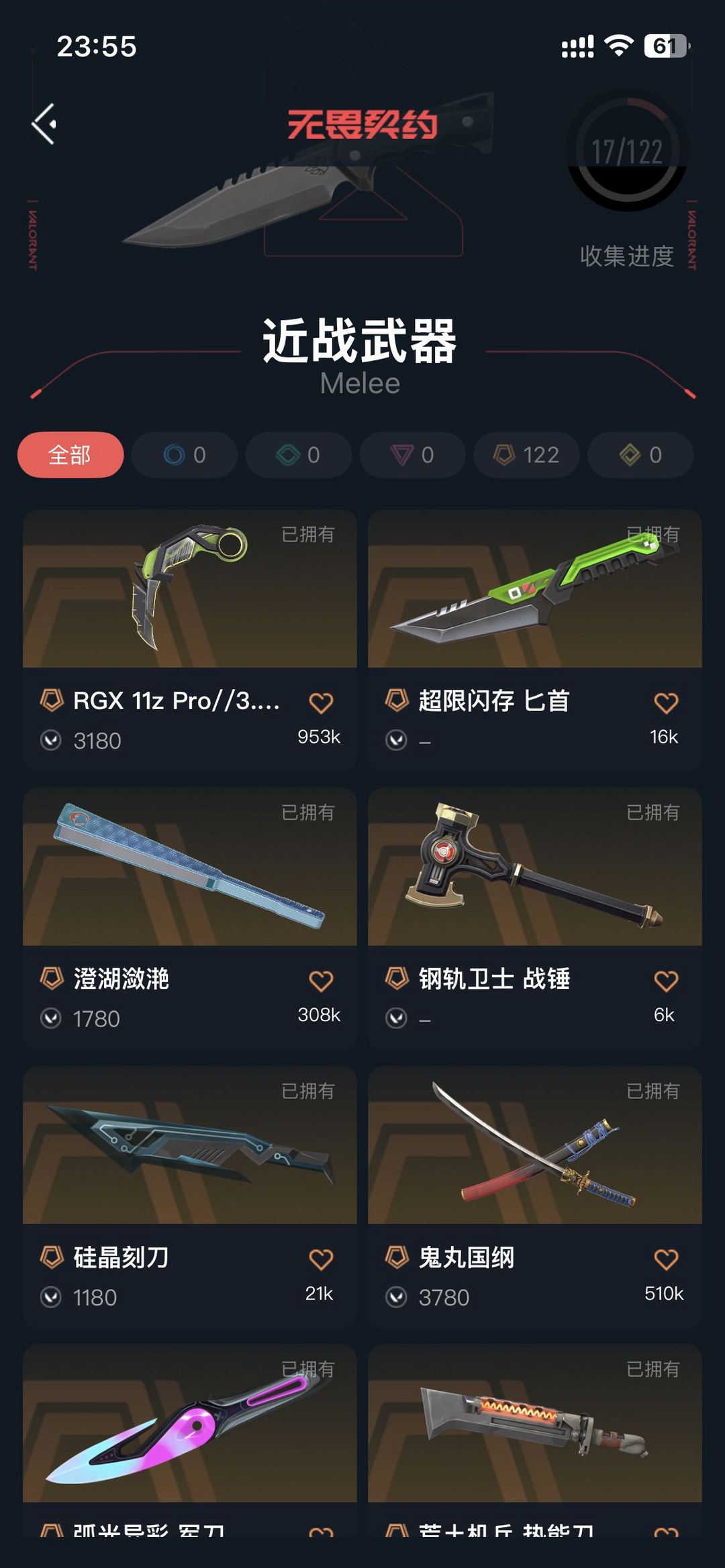Filter by the pink triangle tier chip
This screenshot has height=1568, width=725.
point(413,455)
